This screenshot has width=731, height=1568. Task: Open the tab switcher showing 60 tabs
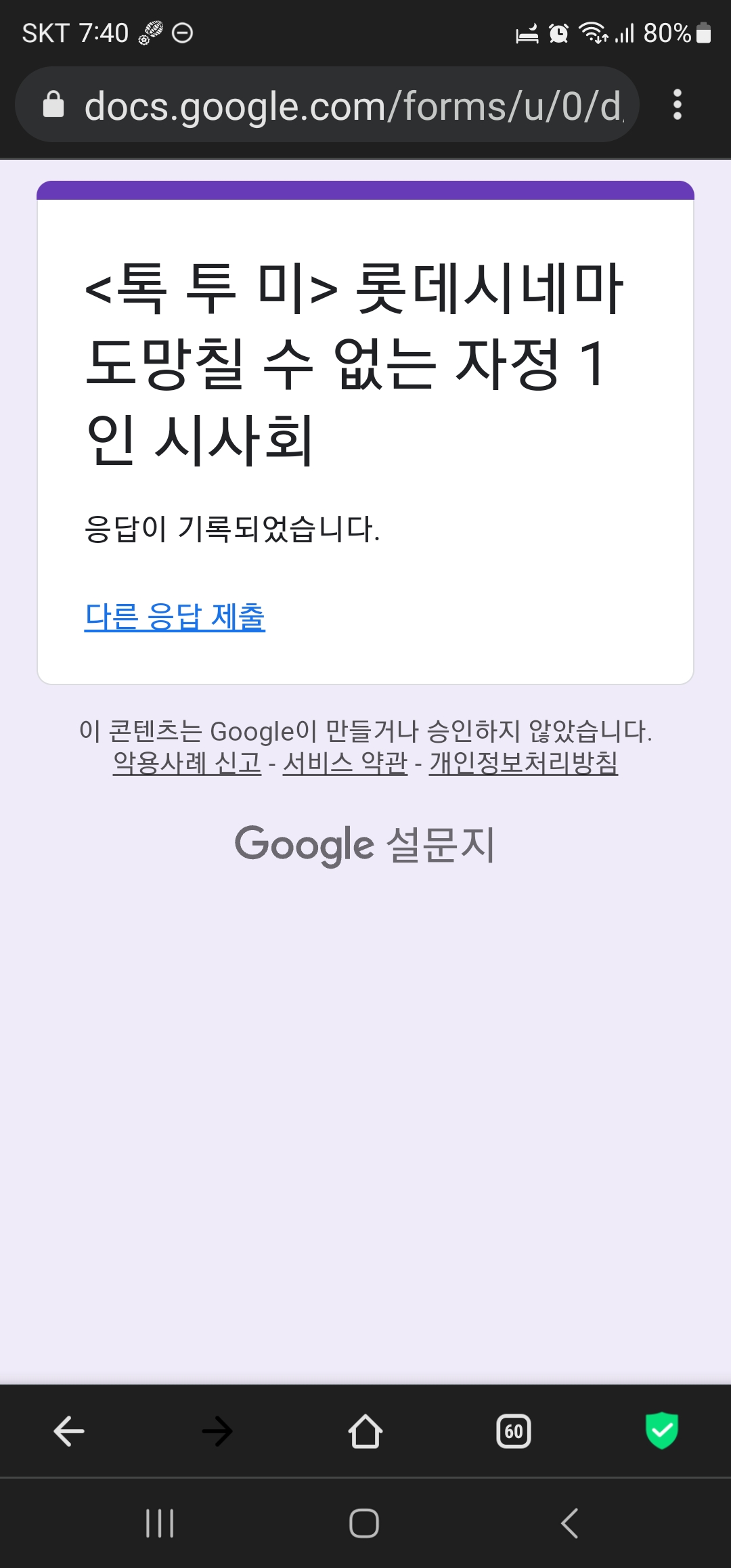(x=514, y=1431)
